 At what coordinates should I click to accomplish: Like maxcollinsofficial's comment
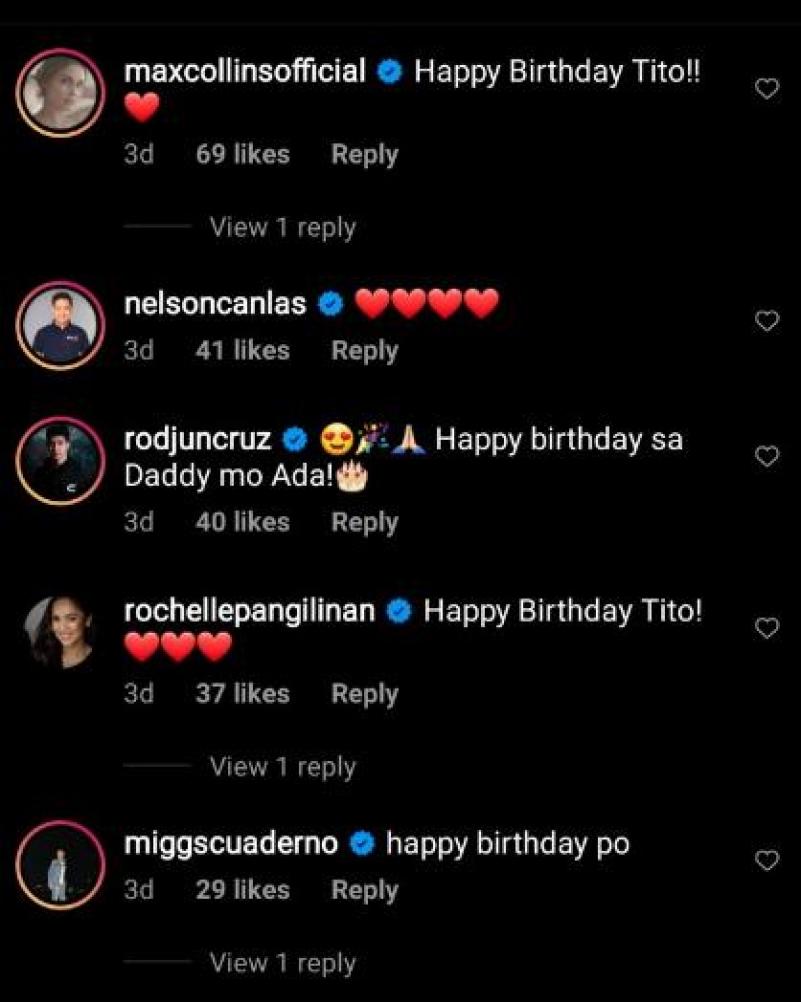766,89
